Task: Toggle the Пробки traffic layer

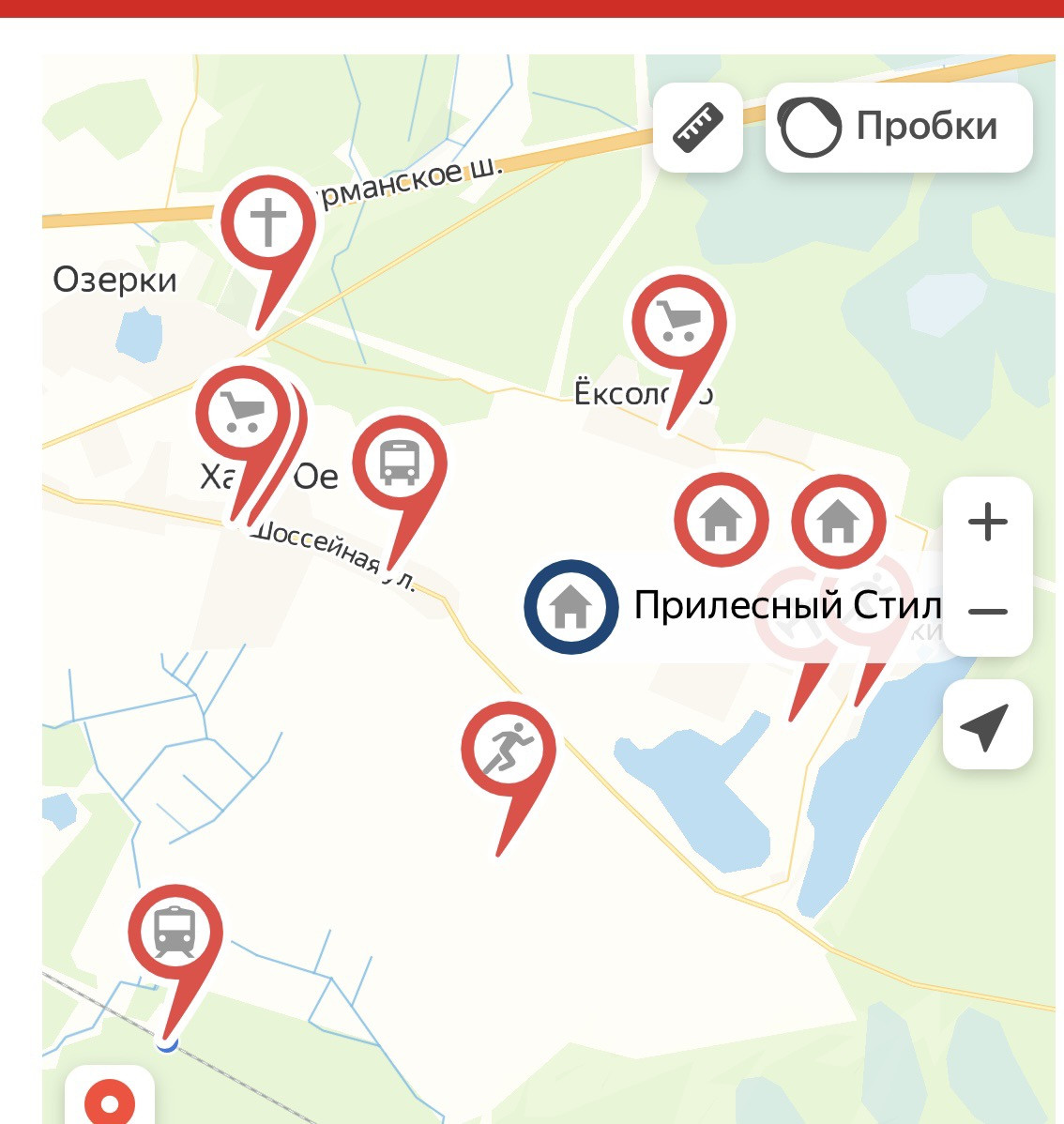Action: (x=899, y=128)
